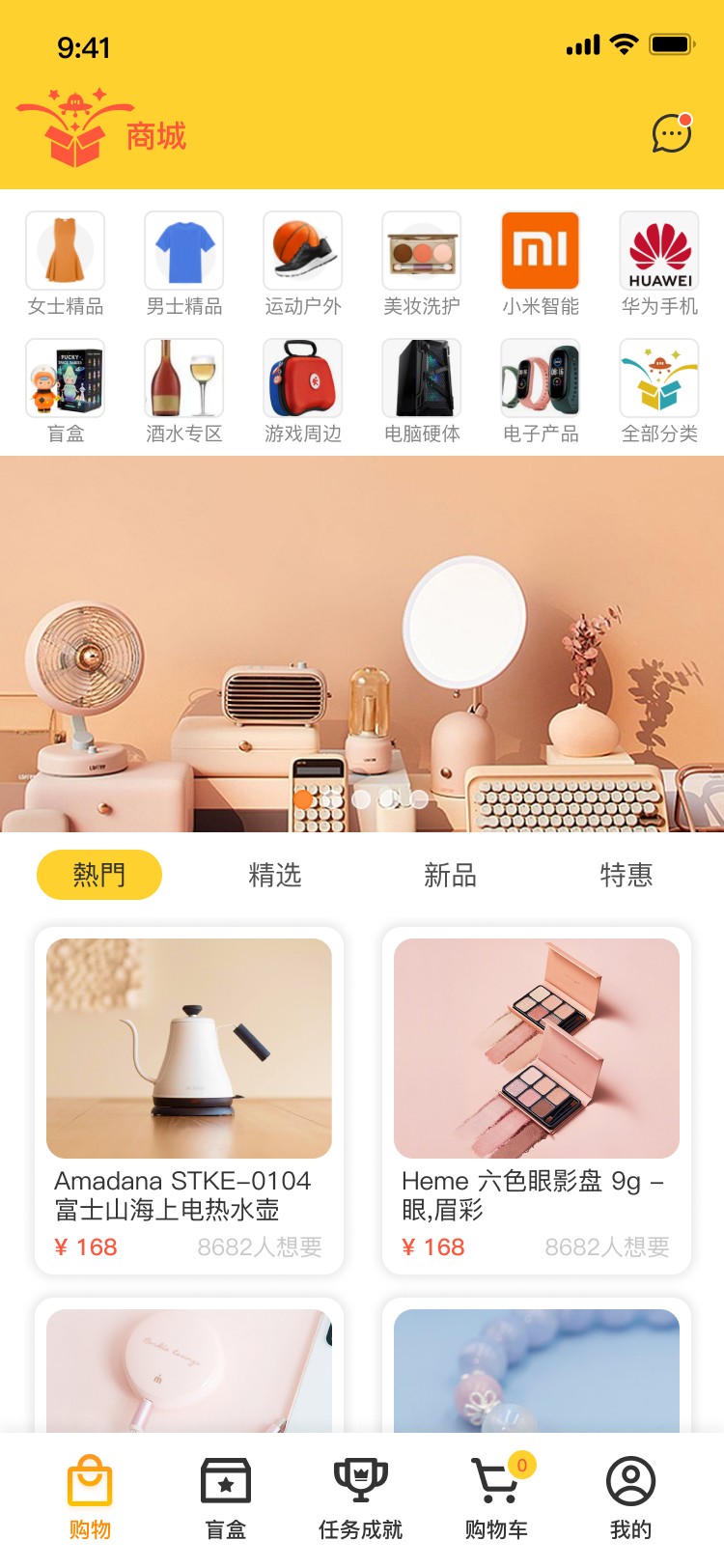724x1568 pixels.
Task: View 全部分类 all categories
Action: pos(659,391)
